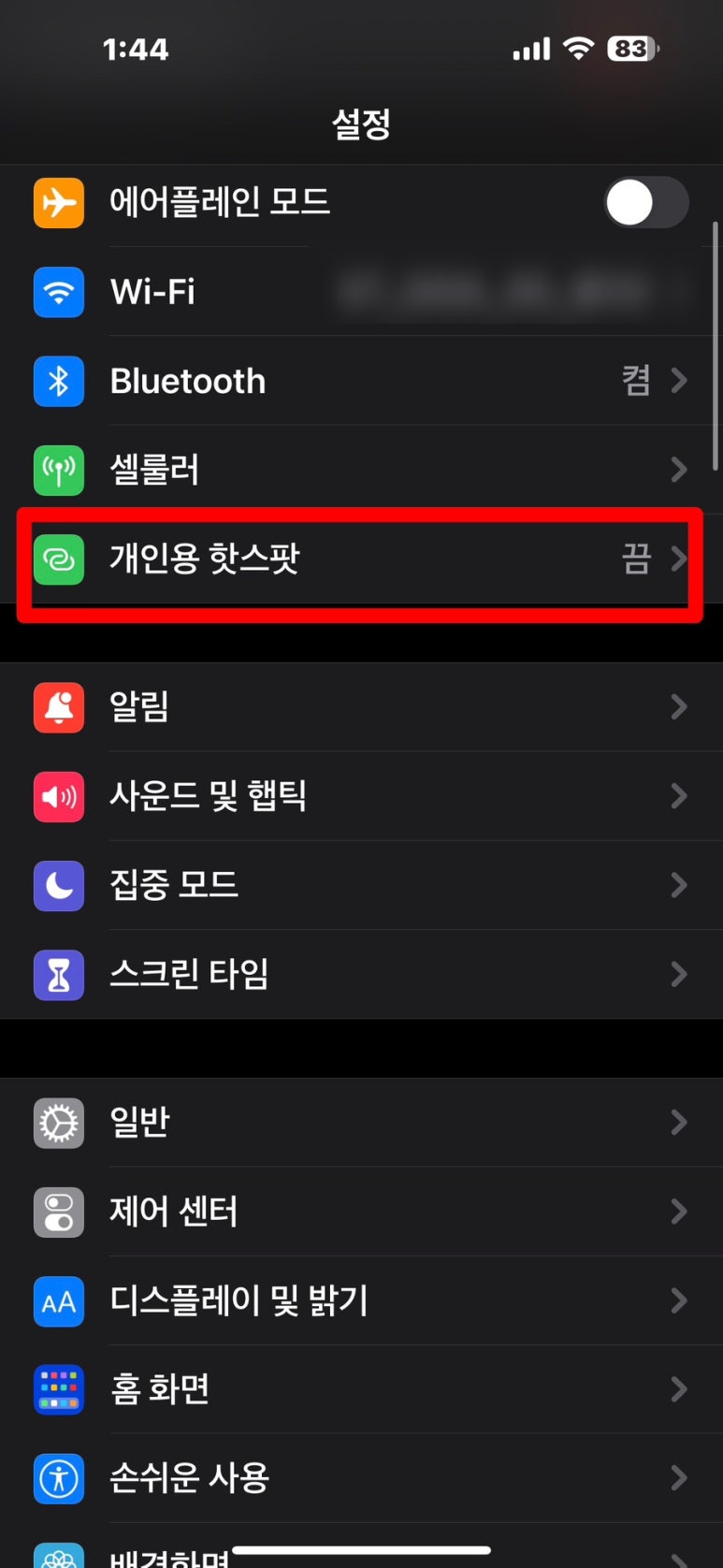The width and height of the screenshot is (723, 1568).
Task: Open 스크린 타임 settings
Action: tap(361, 974)
